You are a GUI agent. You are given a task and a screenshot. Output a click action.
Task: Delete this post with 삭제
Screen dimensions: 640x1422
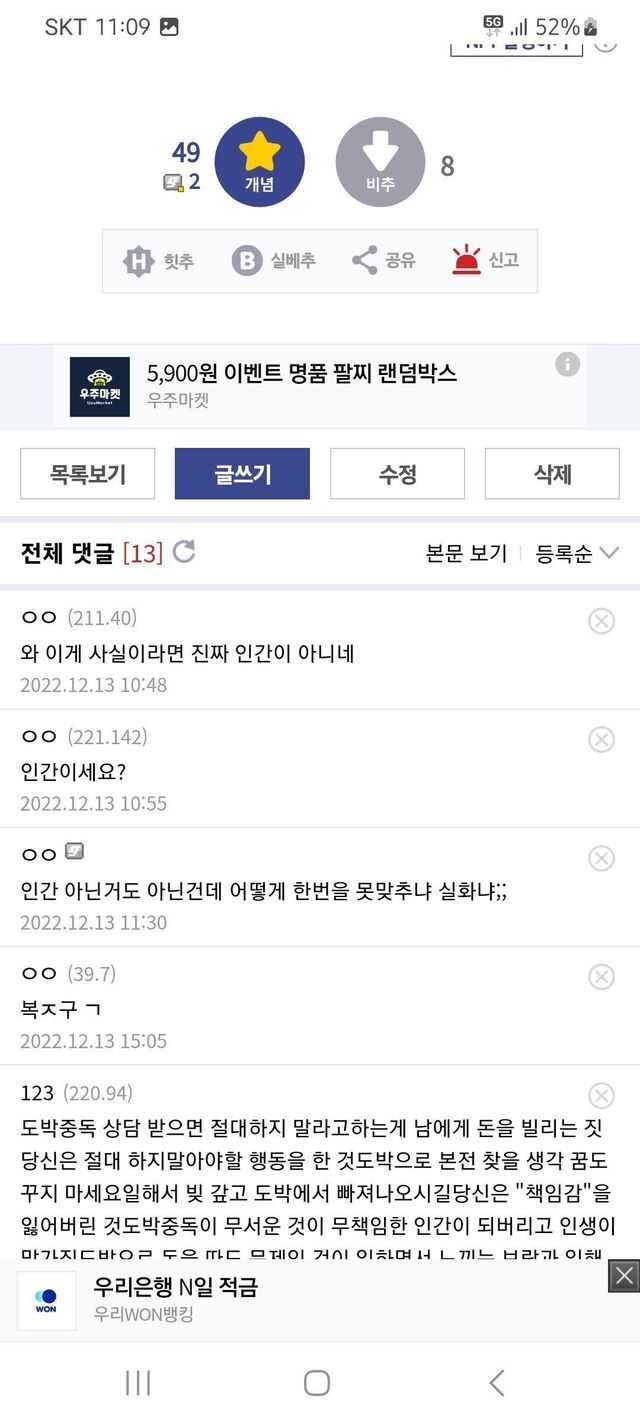[x=552, y=474]
